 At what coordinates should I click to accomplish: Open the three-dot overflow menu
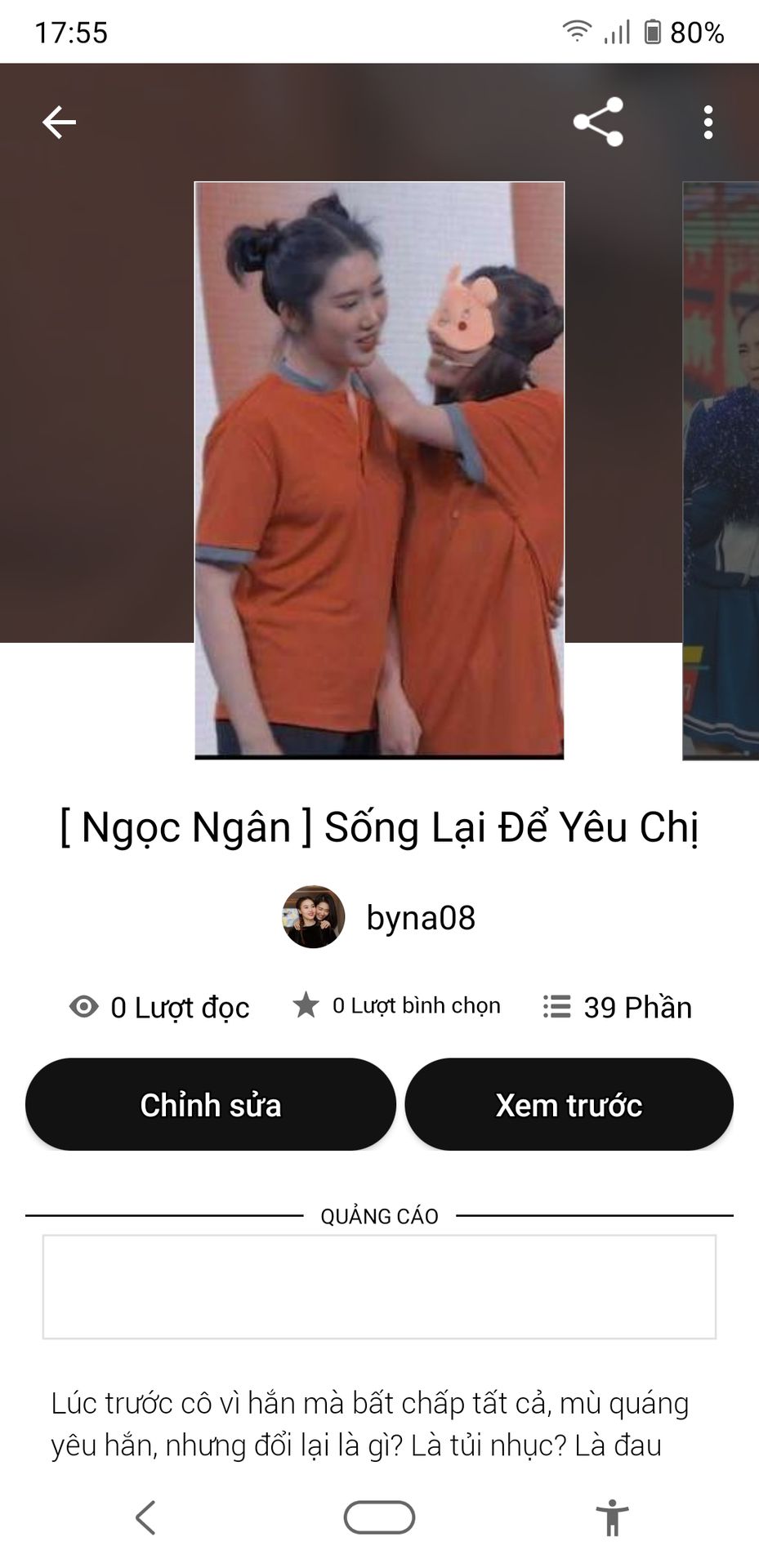tap(708, 122)
